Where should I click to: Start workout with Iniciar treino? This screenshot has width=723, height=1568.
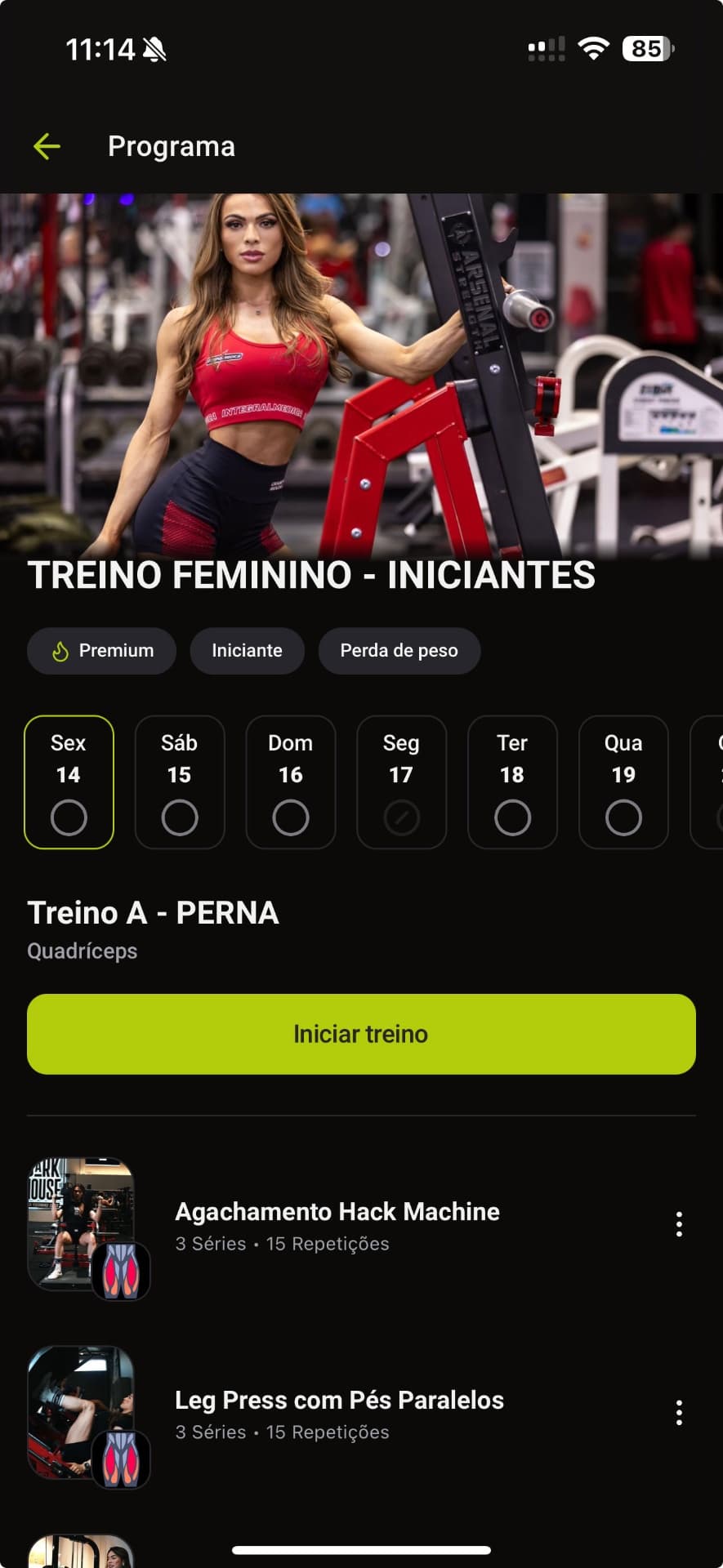[x=361, y=1034]
